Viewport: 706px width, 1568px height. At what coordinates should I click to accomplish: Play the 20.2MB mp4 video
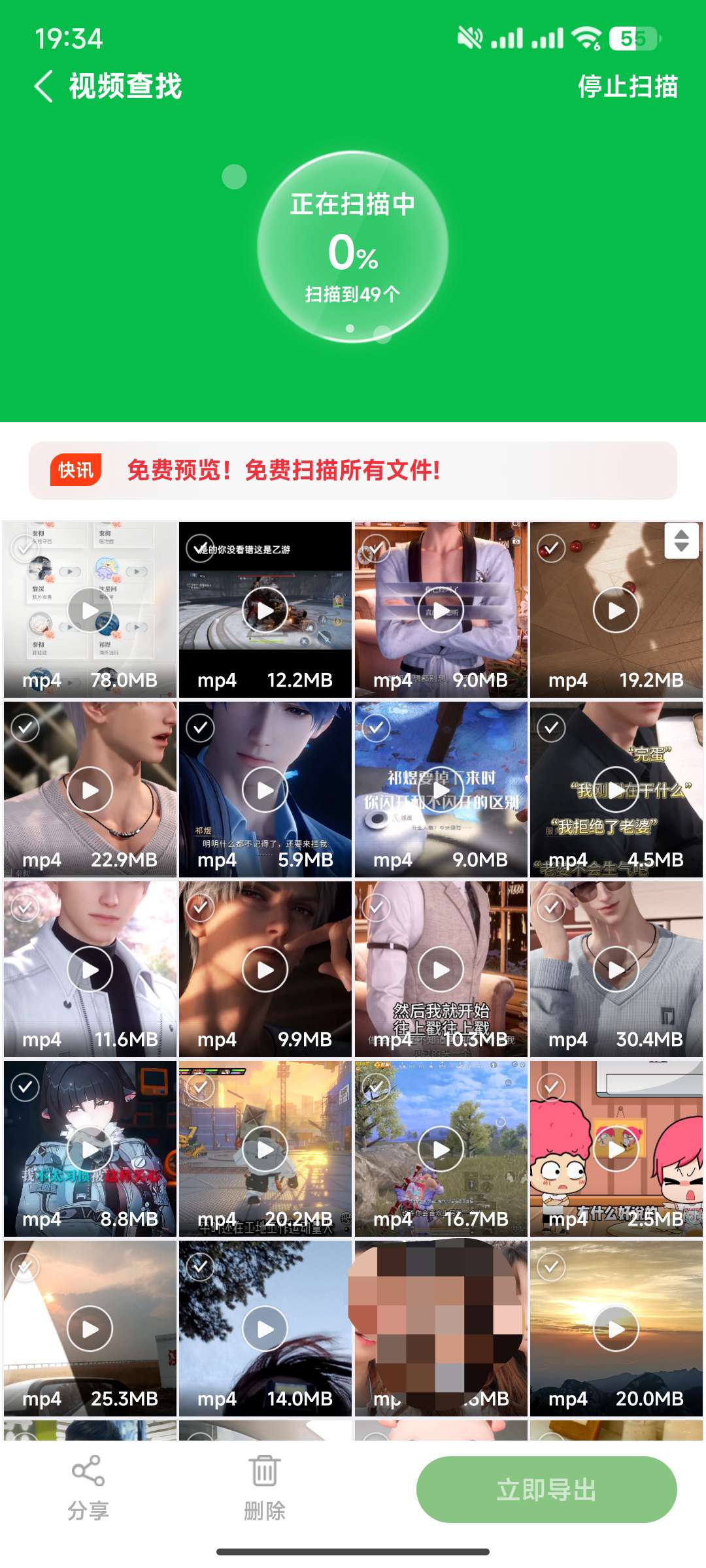(265, 1149)
